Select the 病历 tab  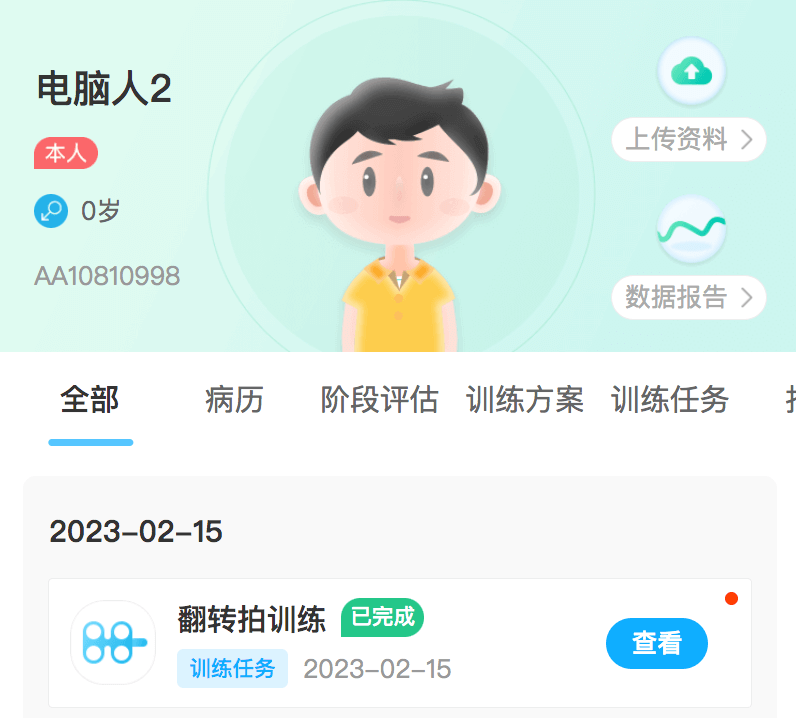tap(234, 401)
